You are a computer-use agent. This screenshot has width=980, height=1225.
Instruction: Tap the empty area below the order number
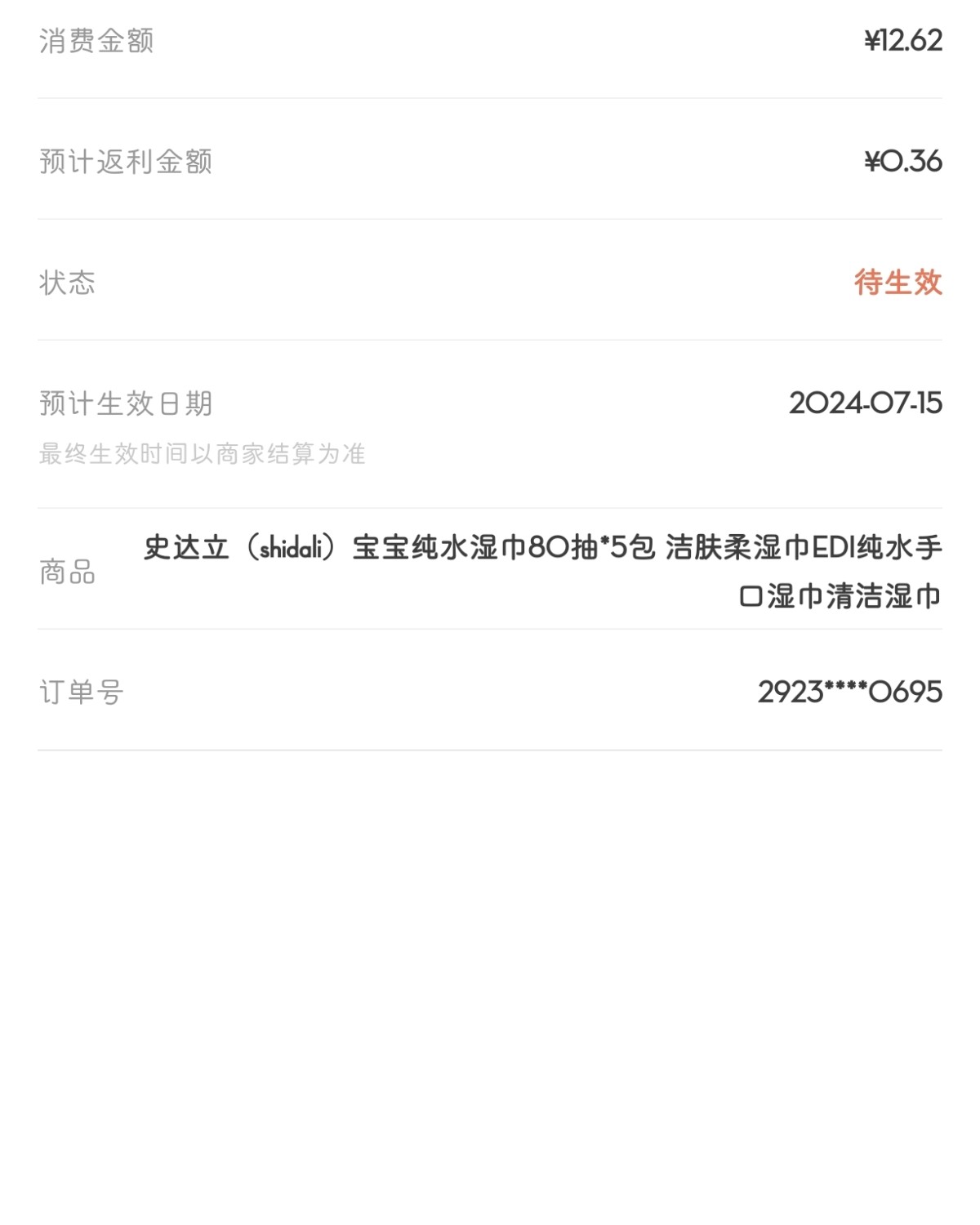coord(490,898)
